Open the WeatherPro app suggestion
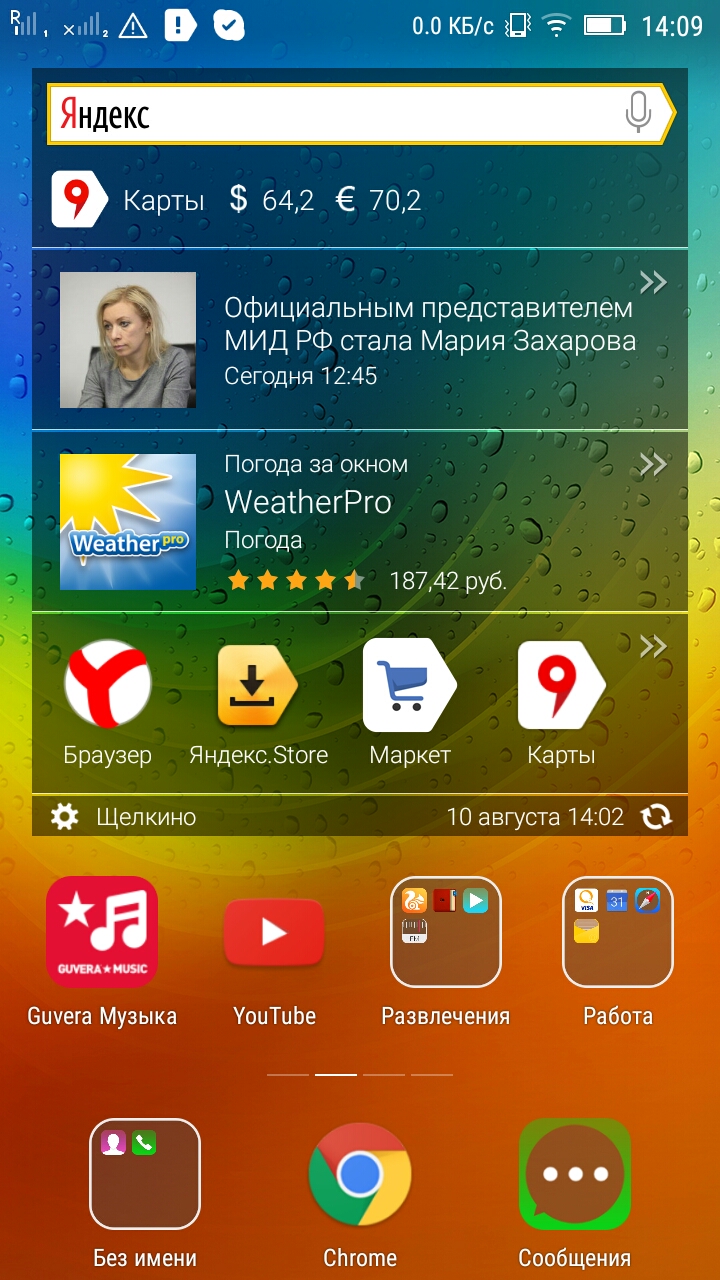 point(360,521)
